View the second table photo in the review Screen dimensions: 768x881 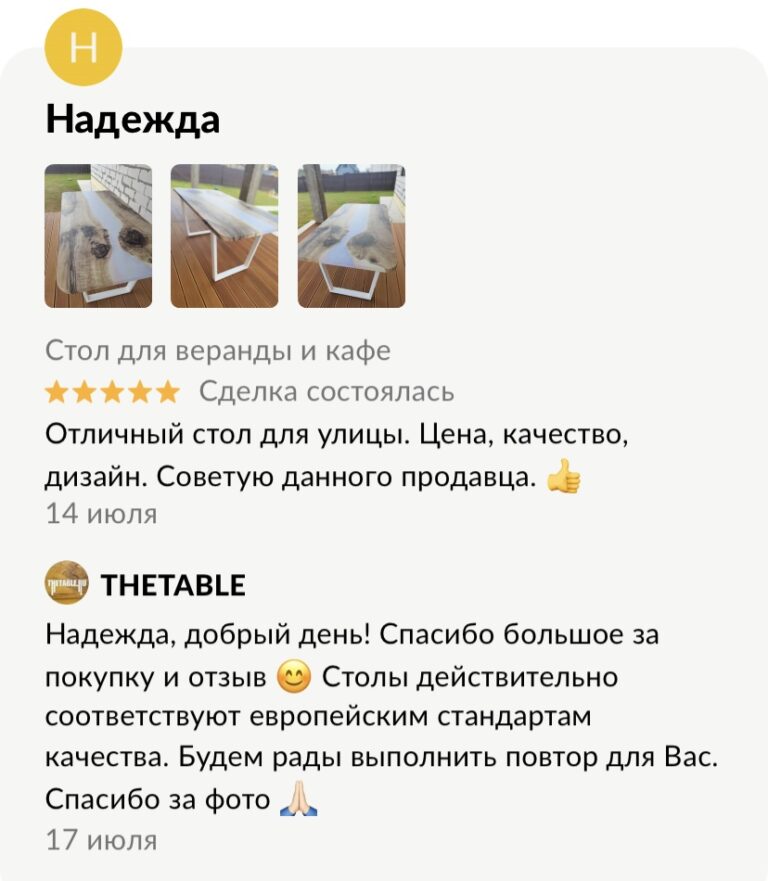[x=224, y=236]
